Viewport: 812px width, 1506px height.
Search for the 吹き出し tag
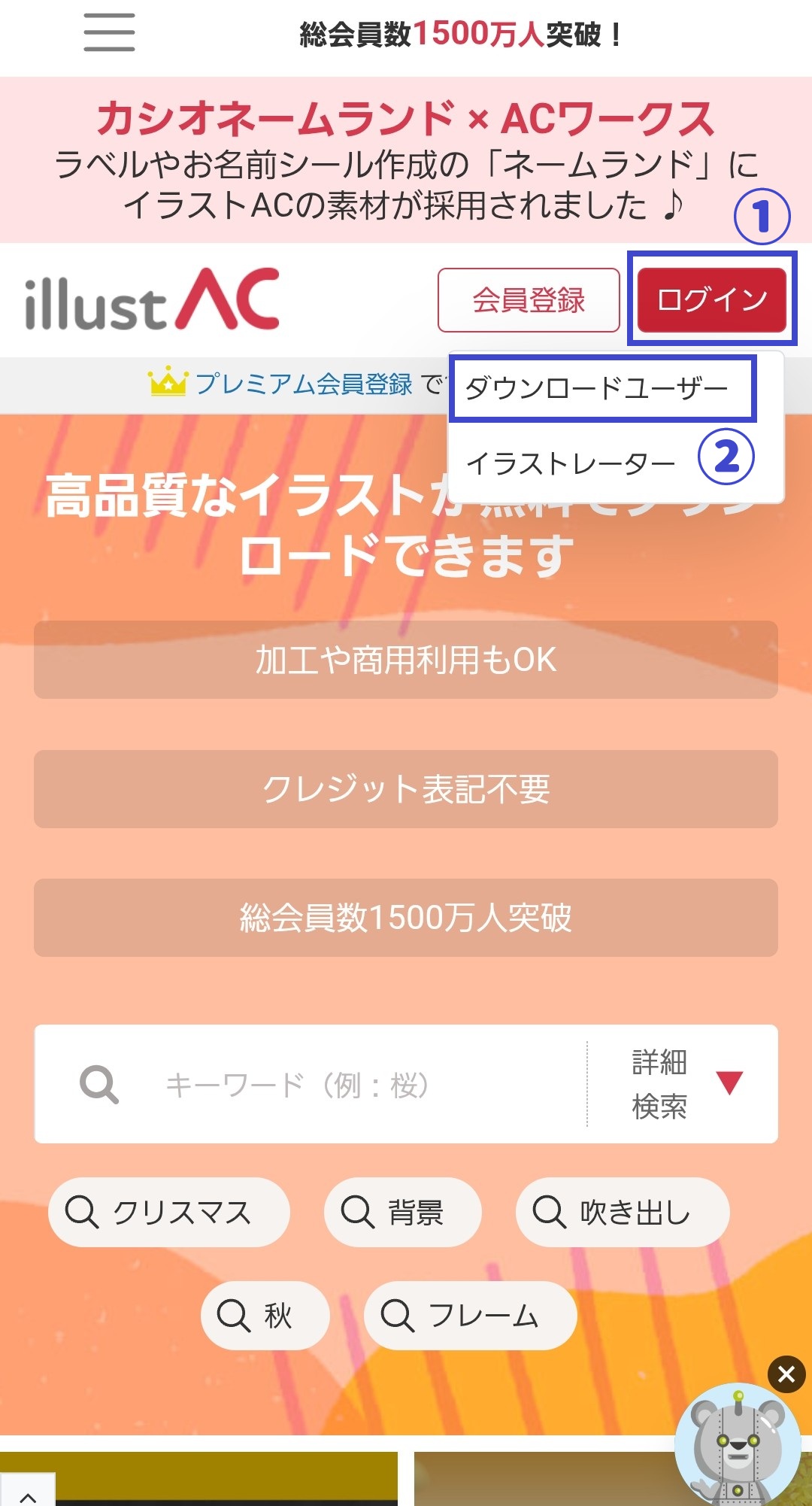point(622,1212)
